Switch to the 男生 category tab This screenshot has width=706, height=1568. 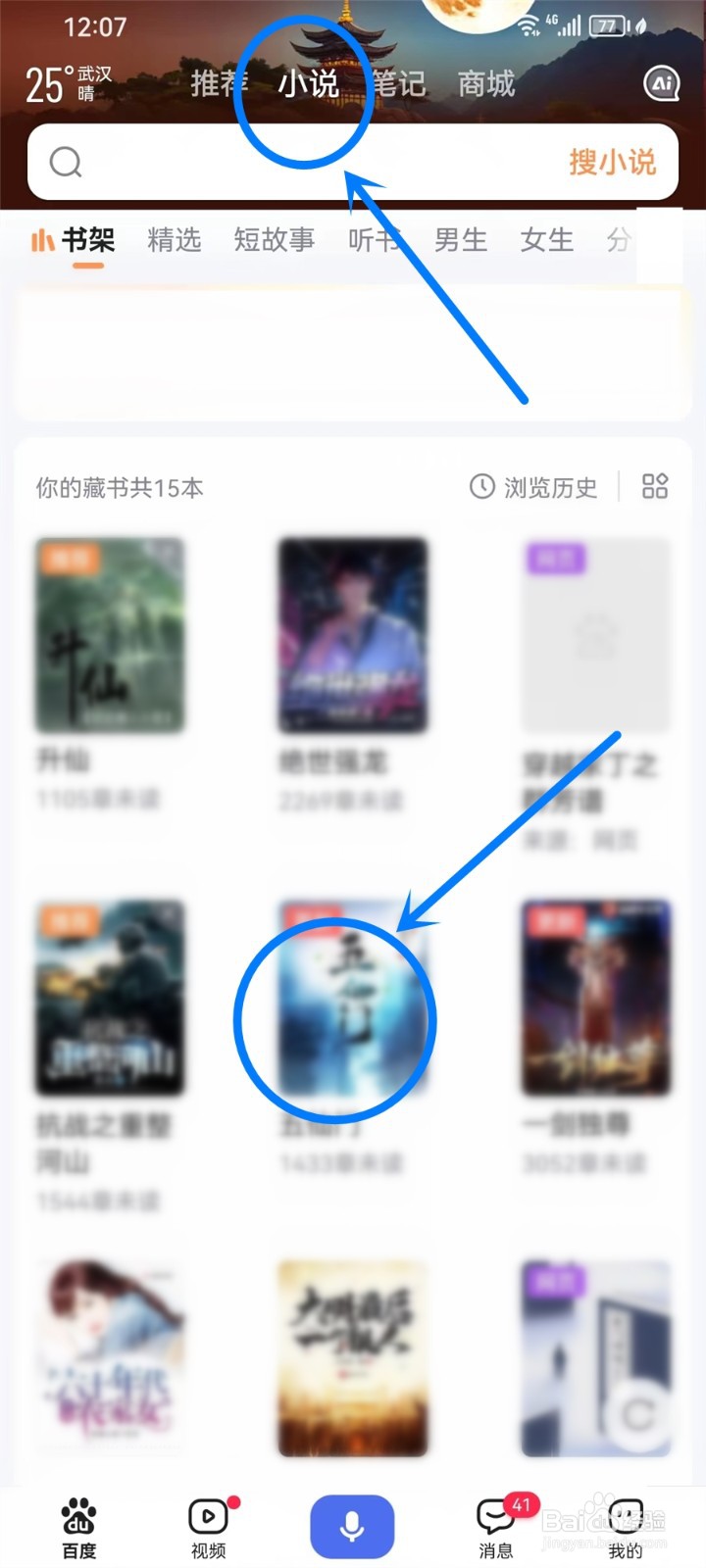(x=460, y=240)
